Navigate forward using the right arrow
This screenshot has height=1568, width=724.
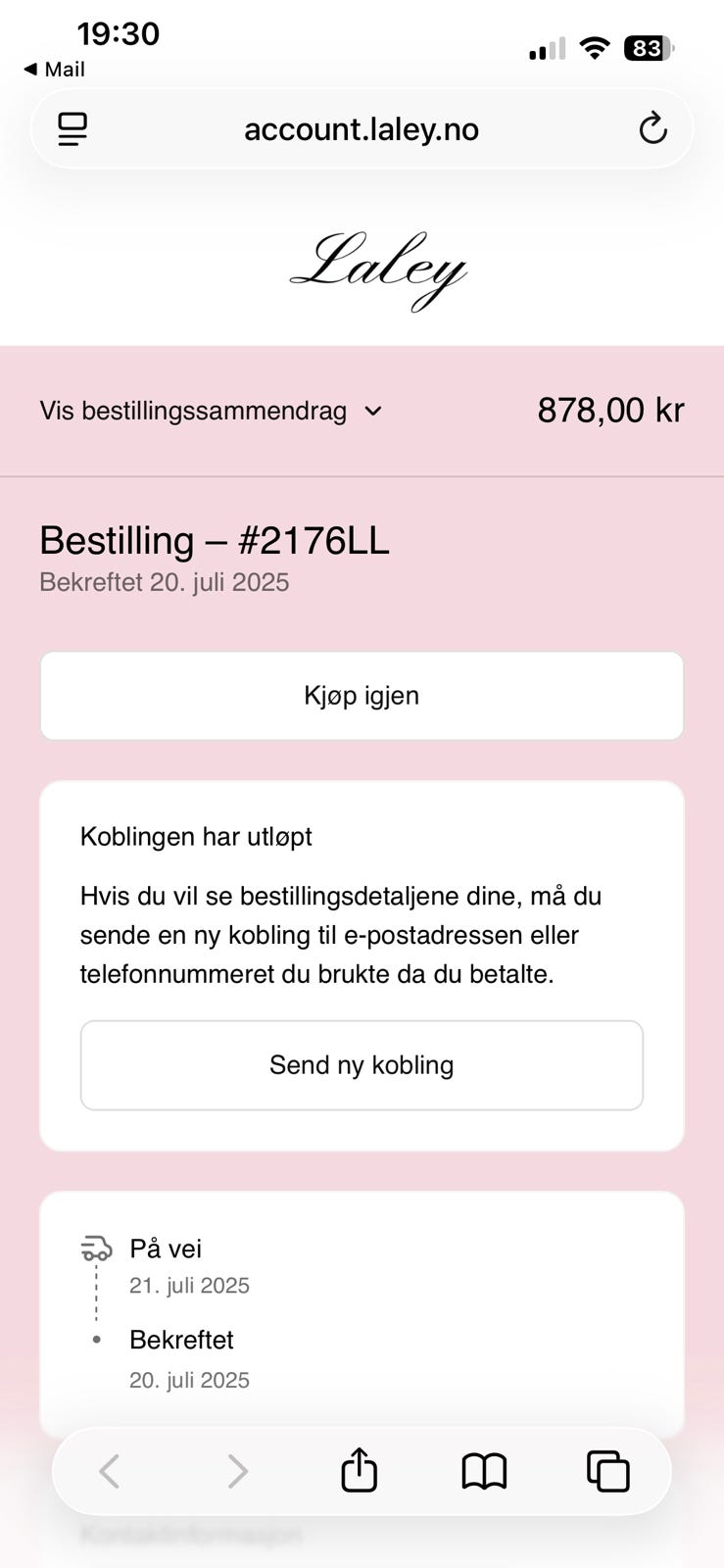pos(236,1470)
